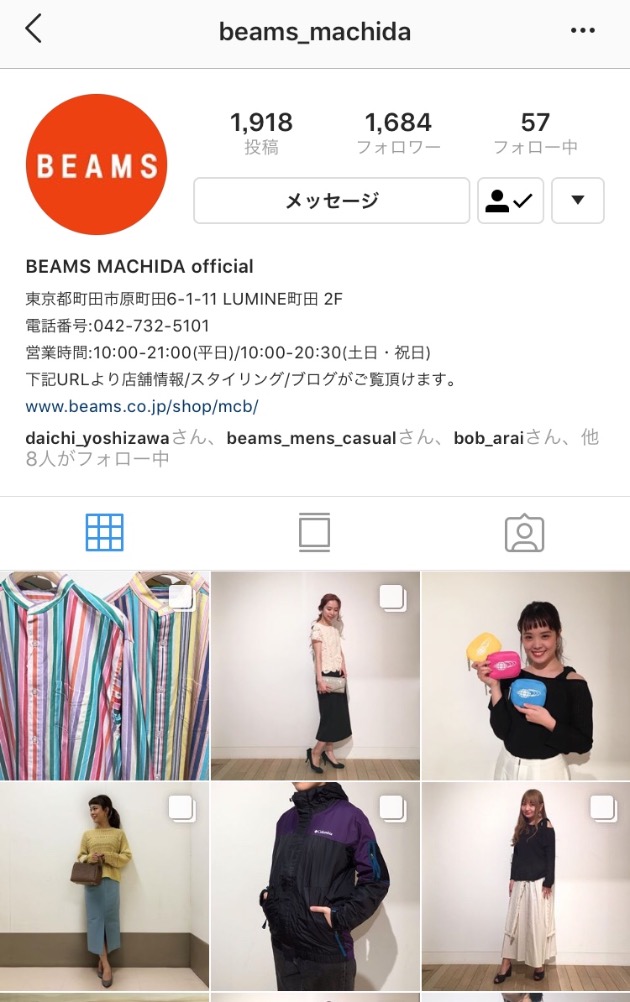The height and width of the screenshot is (1002, 630).
Task: Open the white wide pants outfit post
Action: tap(526, 886)
